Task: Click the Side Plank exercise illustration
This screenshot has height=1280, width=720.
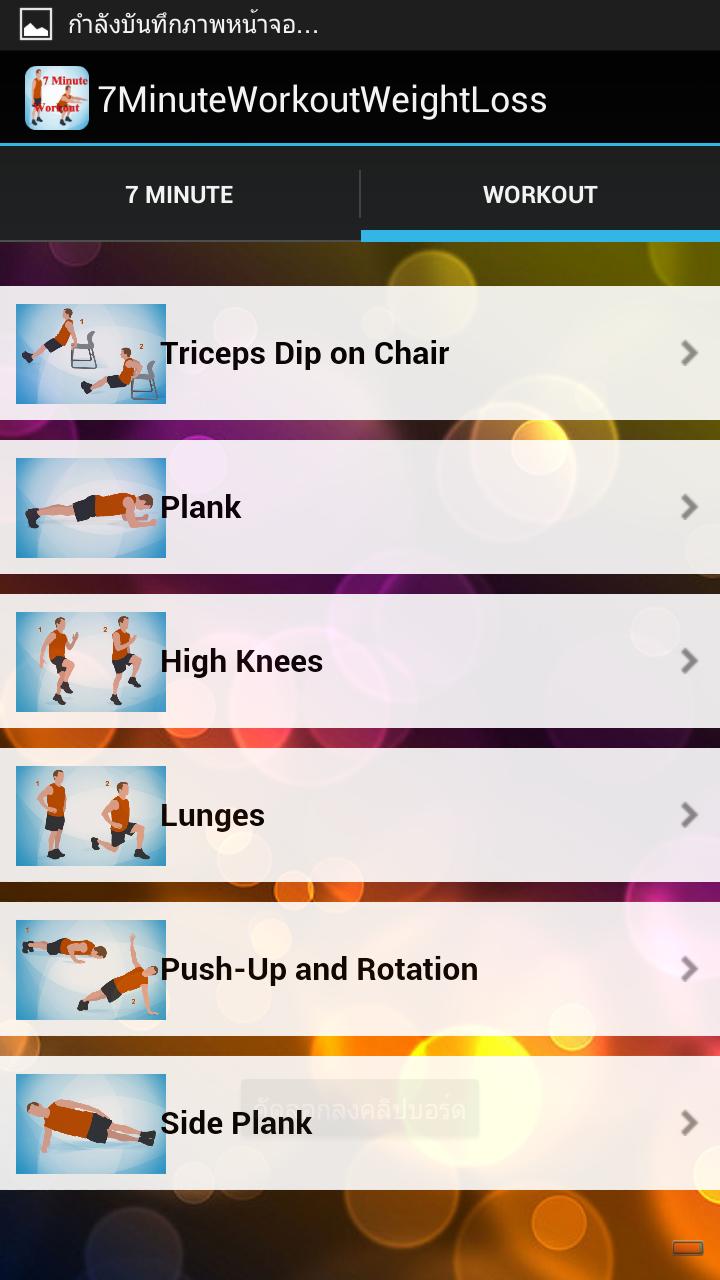Action: click(90, 1123)
